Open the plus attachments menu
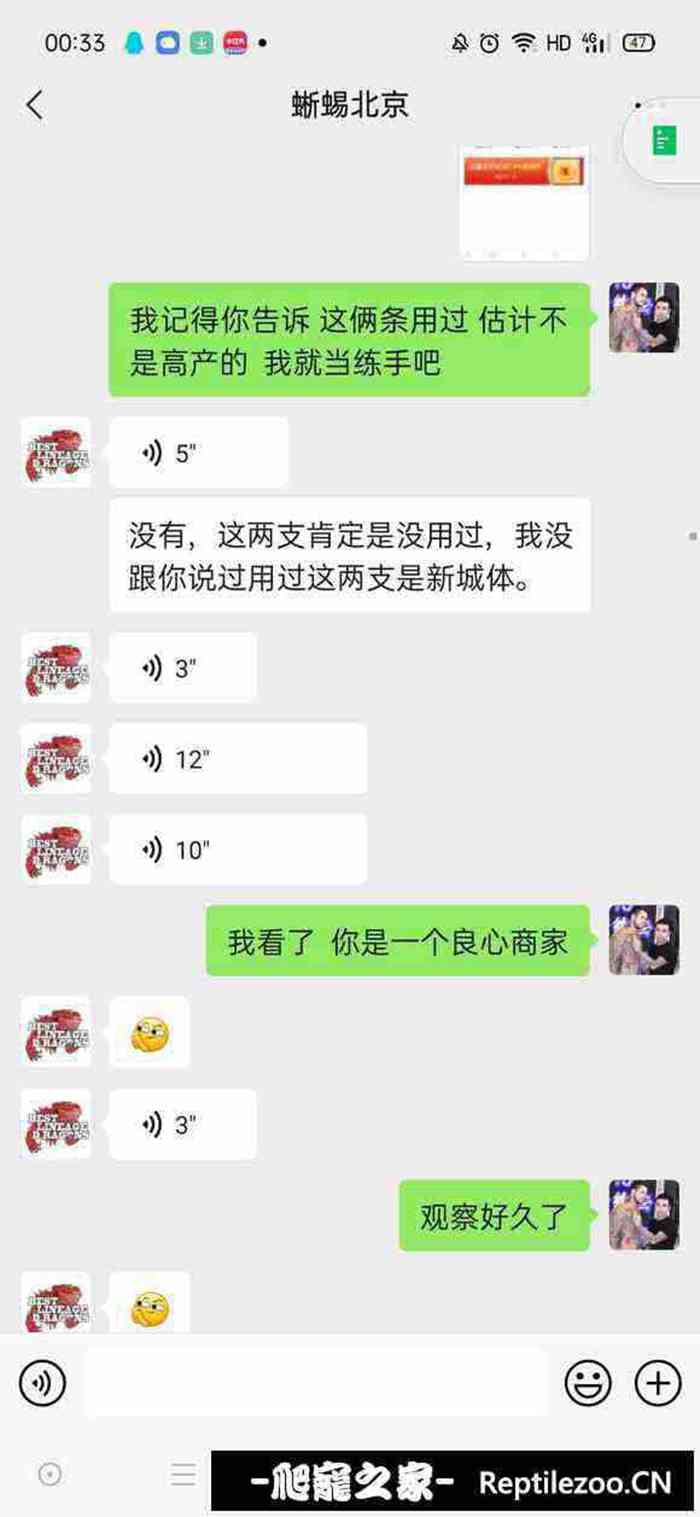The image size is (700, 1517). pos(658,1383)
